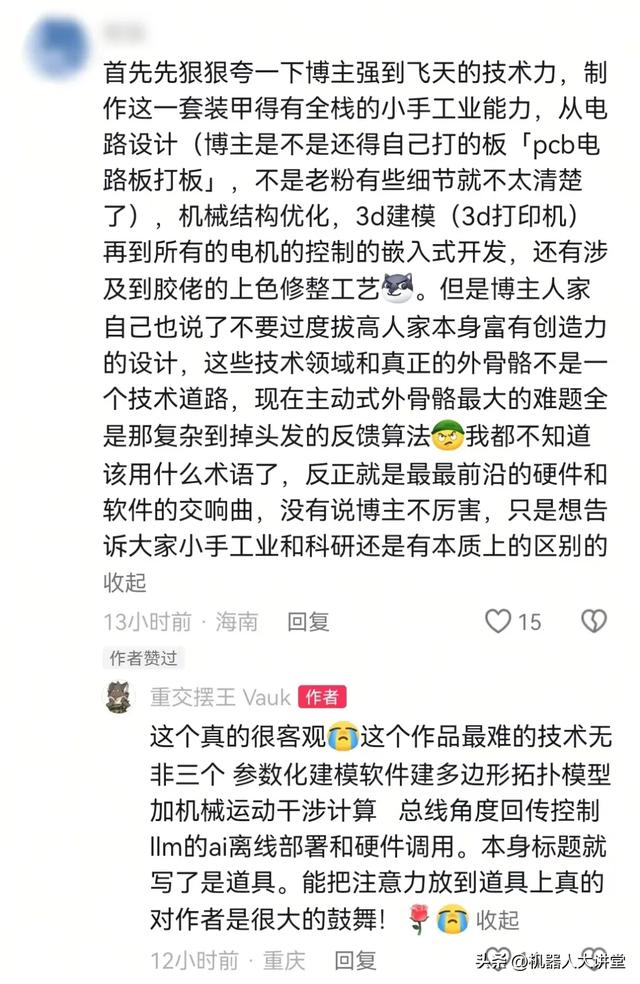640x984 pixels.
Task: Open 重交摆王 Vauk's profile avatar
Action: [x=120, y=697]
